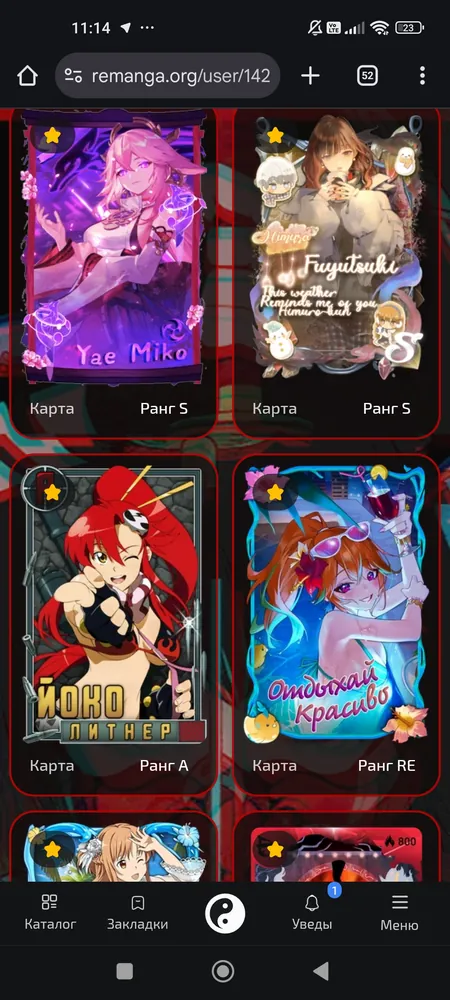Tap the star on the Отдыхай Красиво card
Screen dimensions: 450x1000
[x=275, y=492]
